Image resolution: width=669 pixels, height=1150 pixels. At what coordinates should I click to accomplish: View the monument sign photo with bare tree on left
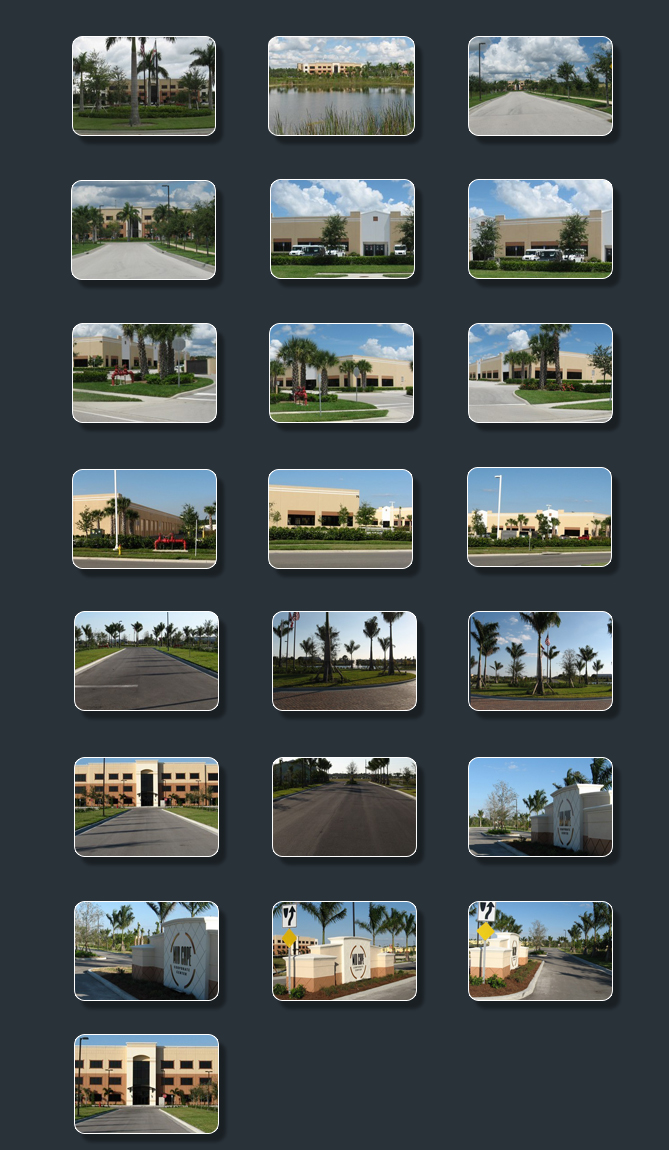pyautogui.click(x=540, y=806)
